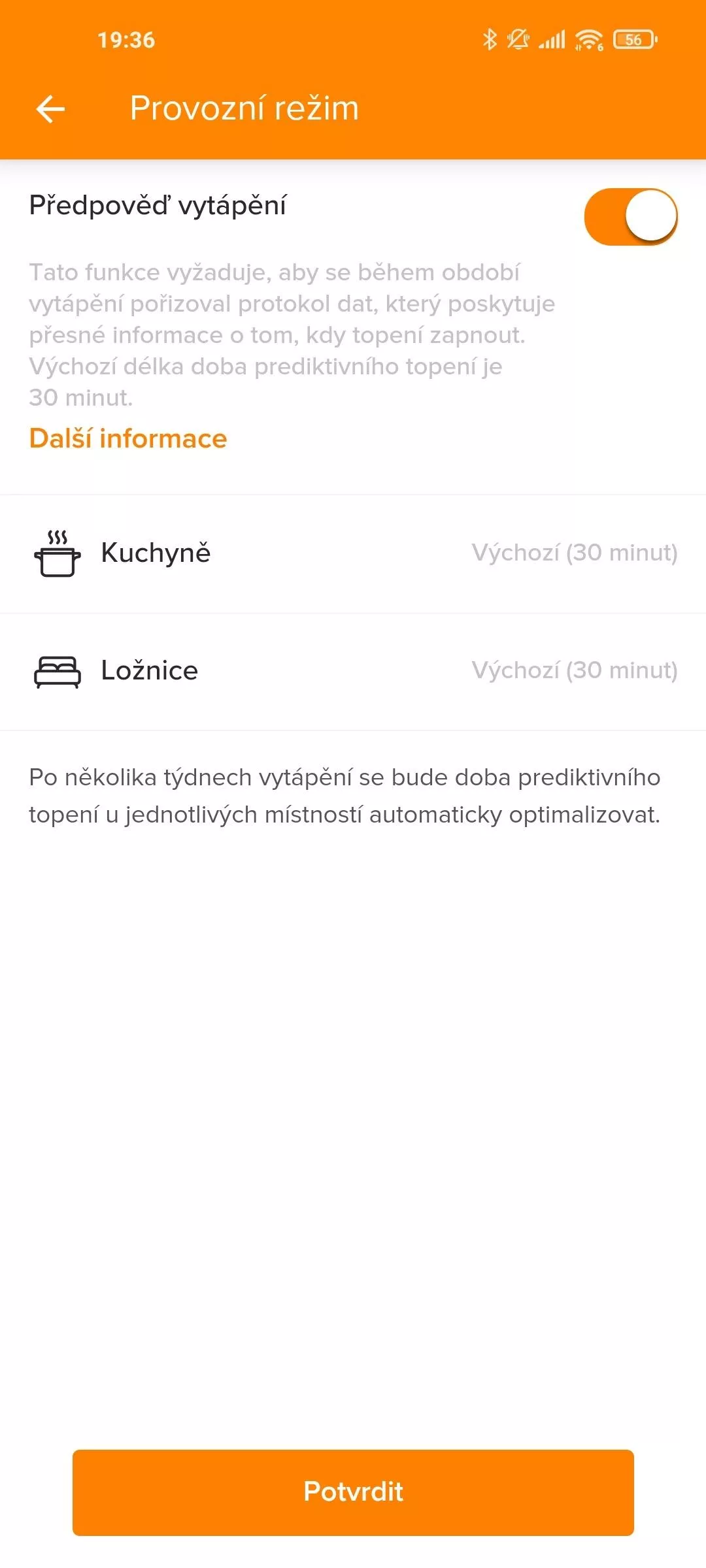Go back from Provozní režim
Image resolution: width=706 pixels, height=1568 pixels.
click(50, 108)
